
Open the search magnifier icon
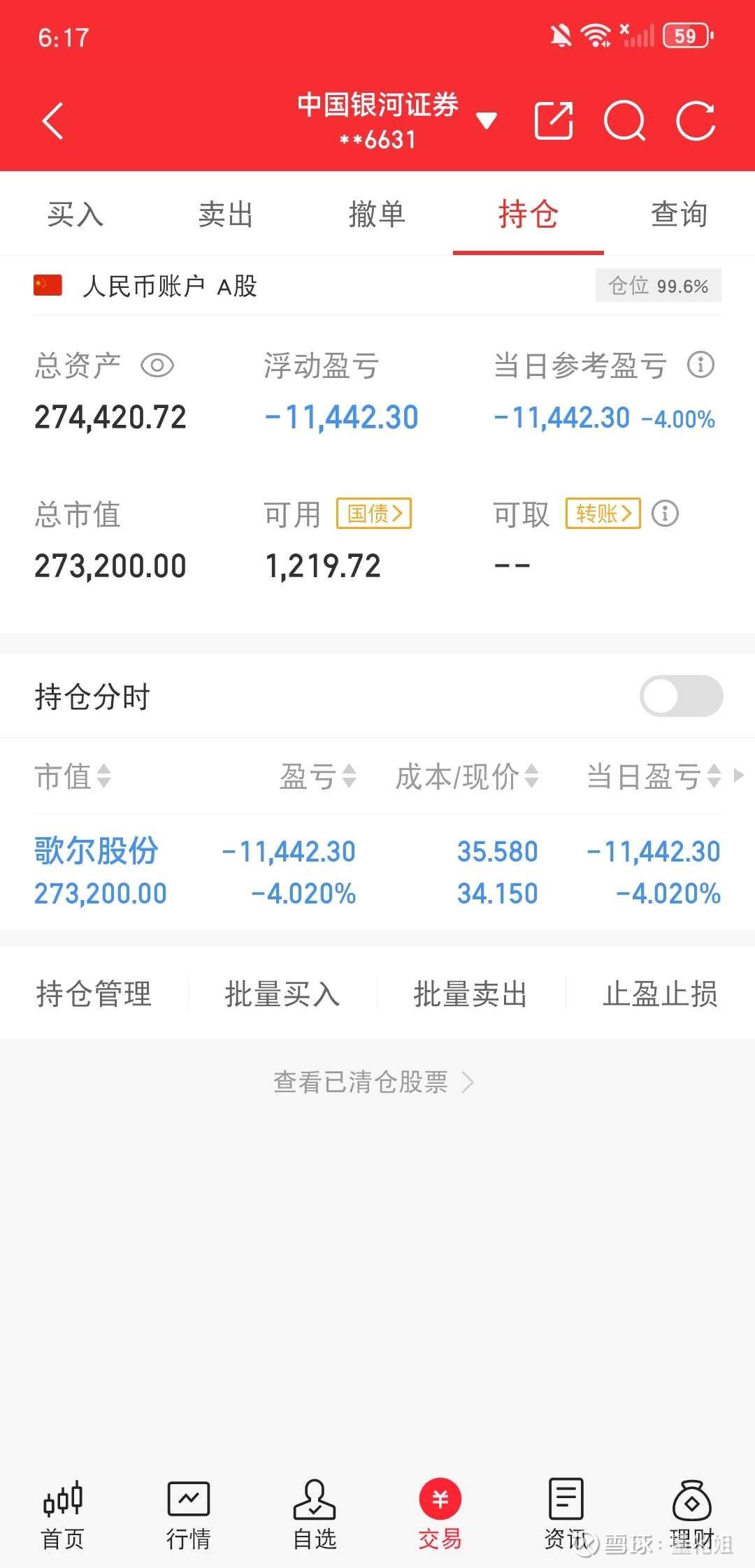pyautogui.click(x=624, y=121)
